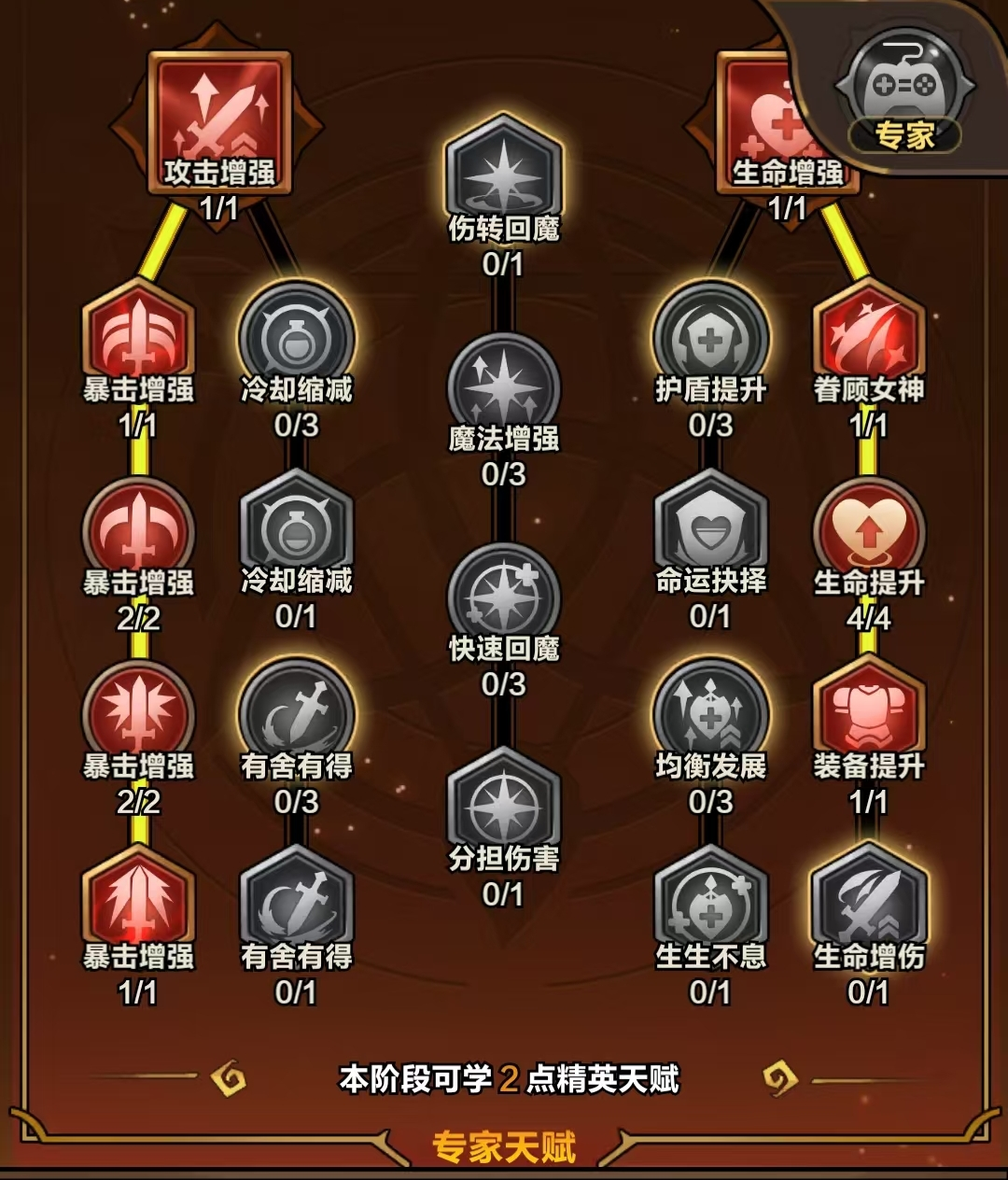This screenshot has width=1008, height=1180.
Task: Select the 攻击增强 talent node
Action: (x=220, y=121)
